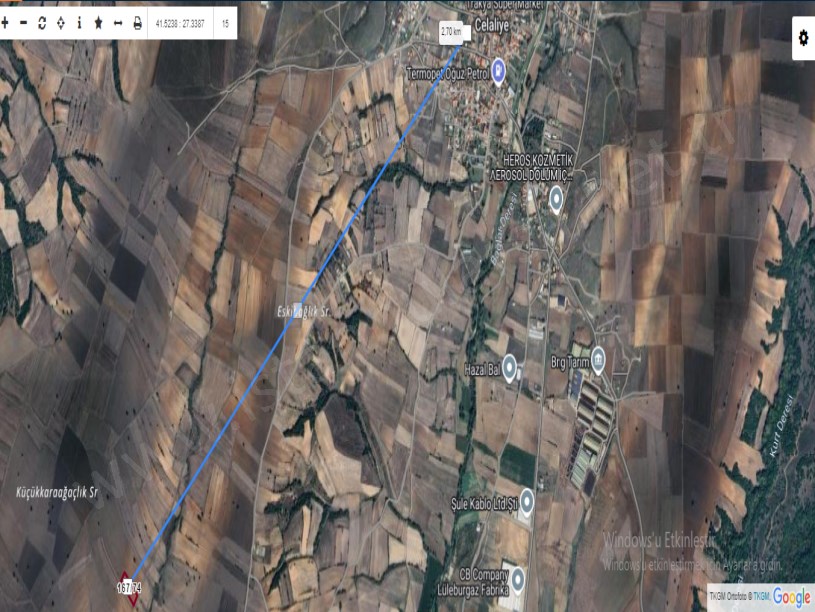Screen dimensions: 815x612
Task: Open the info tool
Action: click(x=80, y=22)
